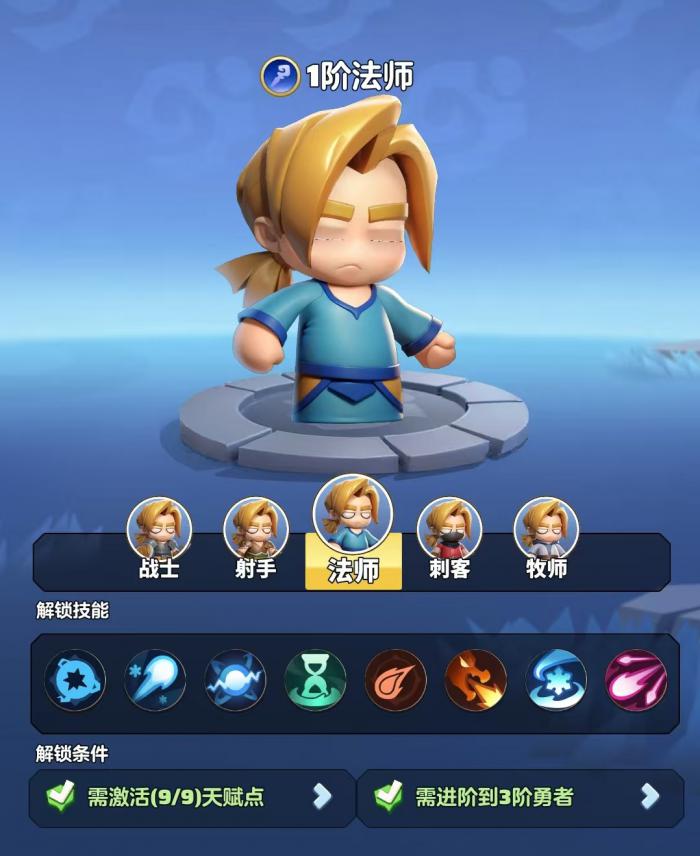Switch to the 刺客 class tab
The height and width of the screenshot is (856, 700).
pyautogui.click(x=449, y=539)
